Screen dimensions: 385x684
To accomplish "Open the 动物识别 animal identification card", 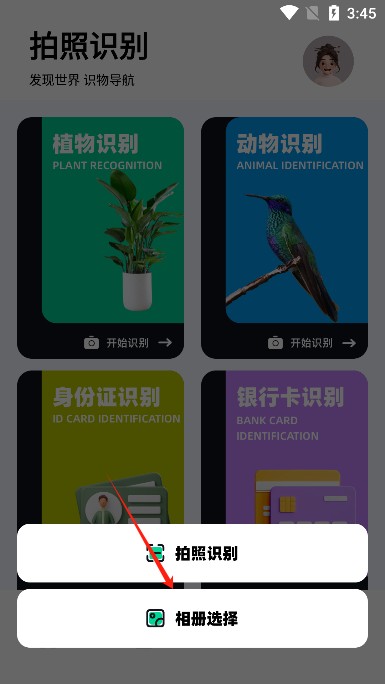I will [284, 238].
